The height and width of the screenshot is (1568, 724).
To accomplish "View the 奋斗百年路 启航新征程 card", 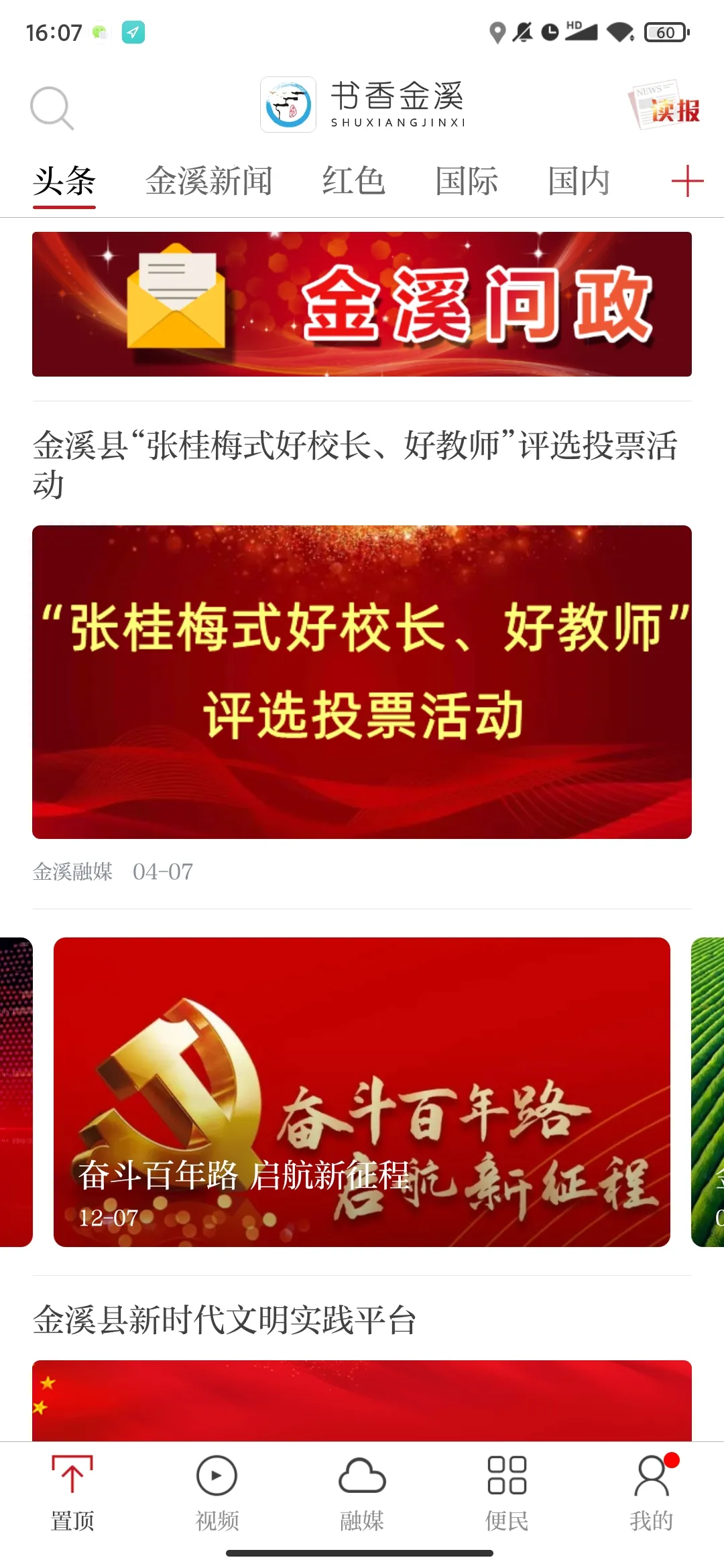I will tap(362, 1092).
